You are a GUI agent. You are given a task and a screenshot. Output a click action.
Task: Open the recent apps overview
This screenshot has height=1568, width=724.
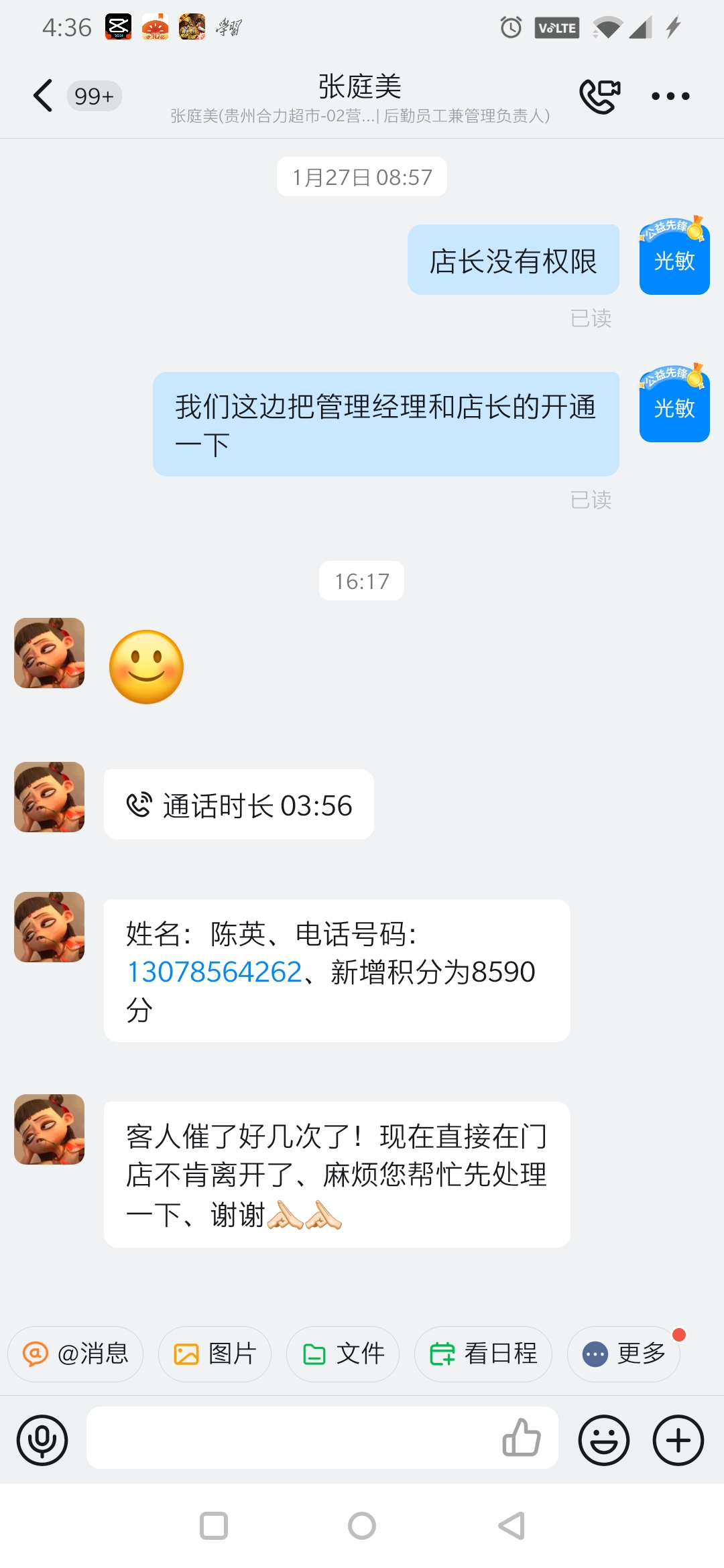pyautogui.click(x=214, y=1526)
